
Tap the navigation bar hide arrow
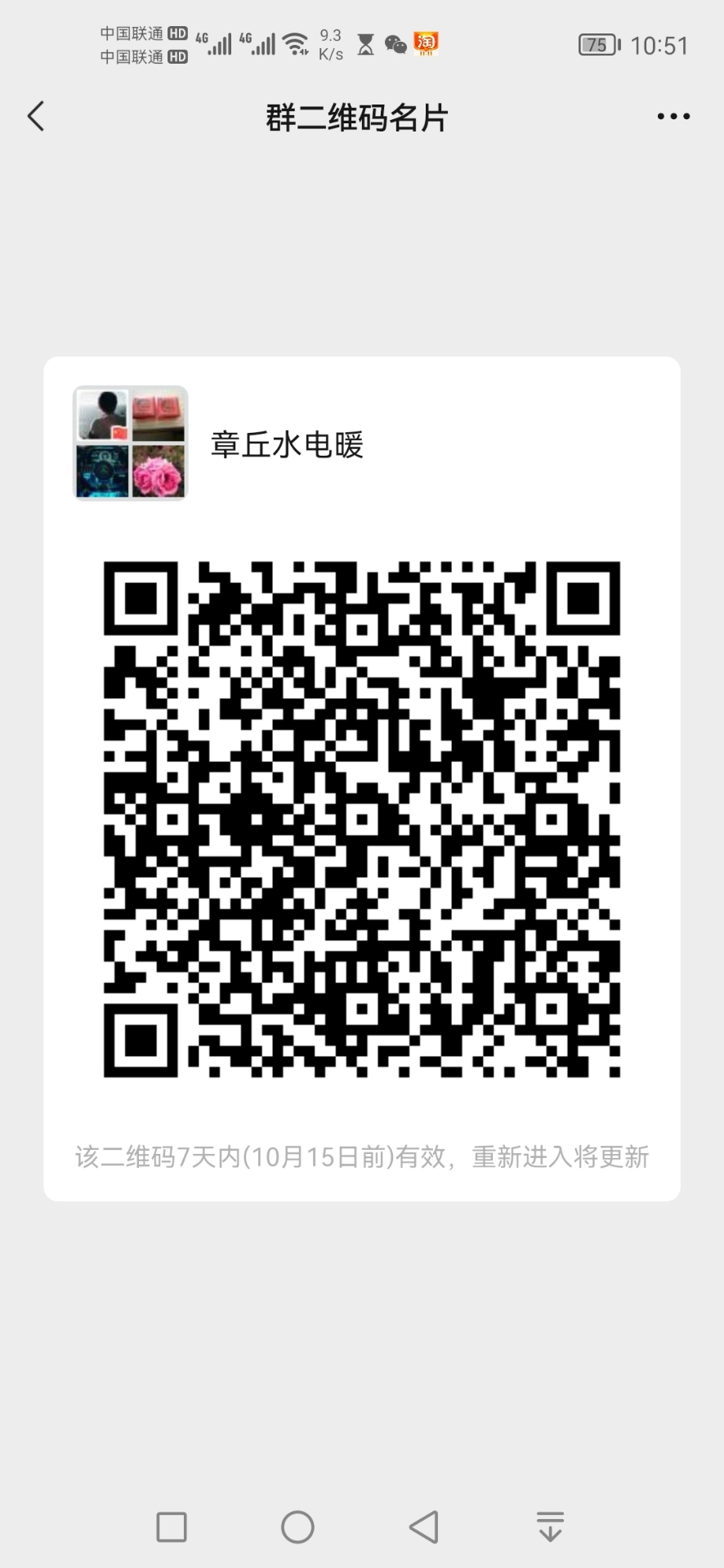[x=550, y=1526]
